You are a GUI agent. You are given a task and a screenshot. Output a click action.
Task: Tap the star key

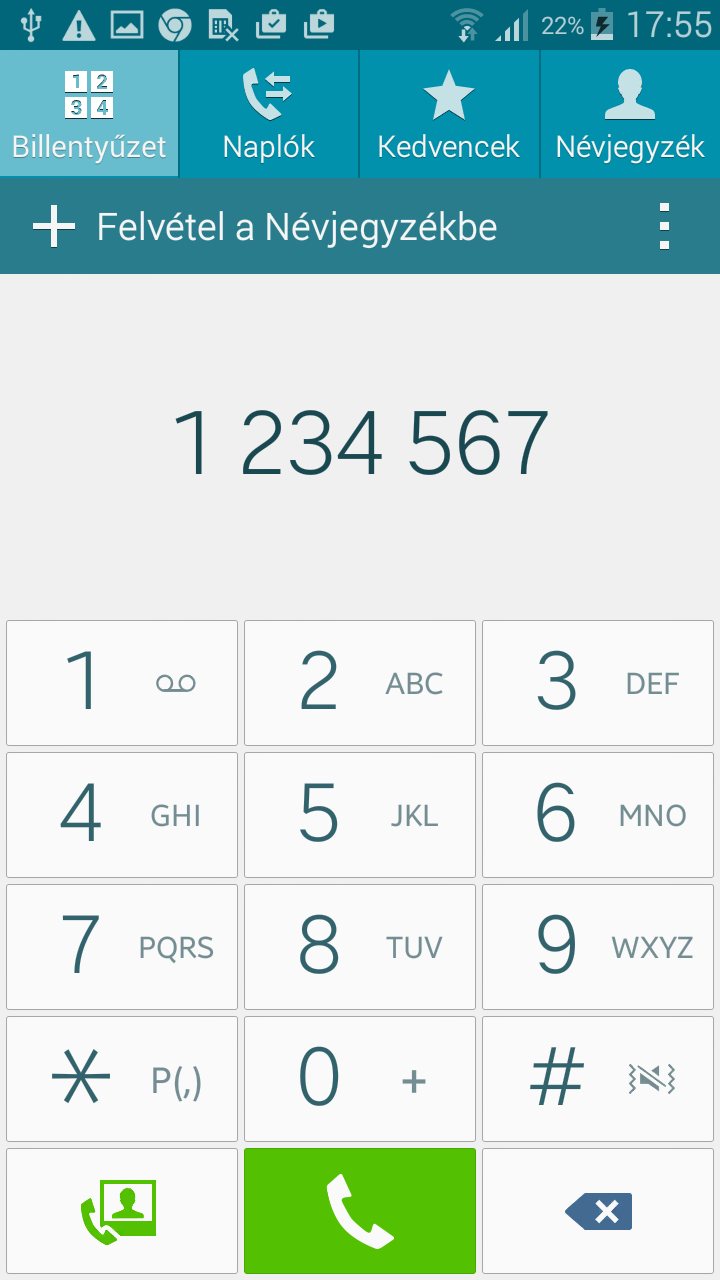pos(122,1079)
